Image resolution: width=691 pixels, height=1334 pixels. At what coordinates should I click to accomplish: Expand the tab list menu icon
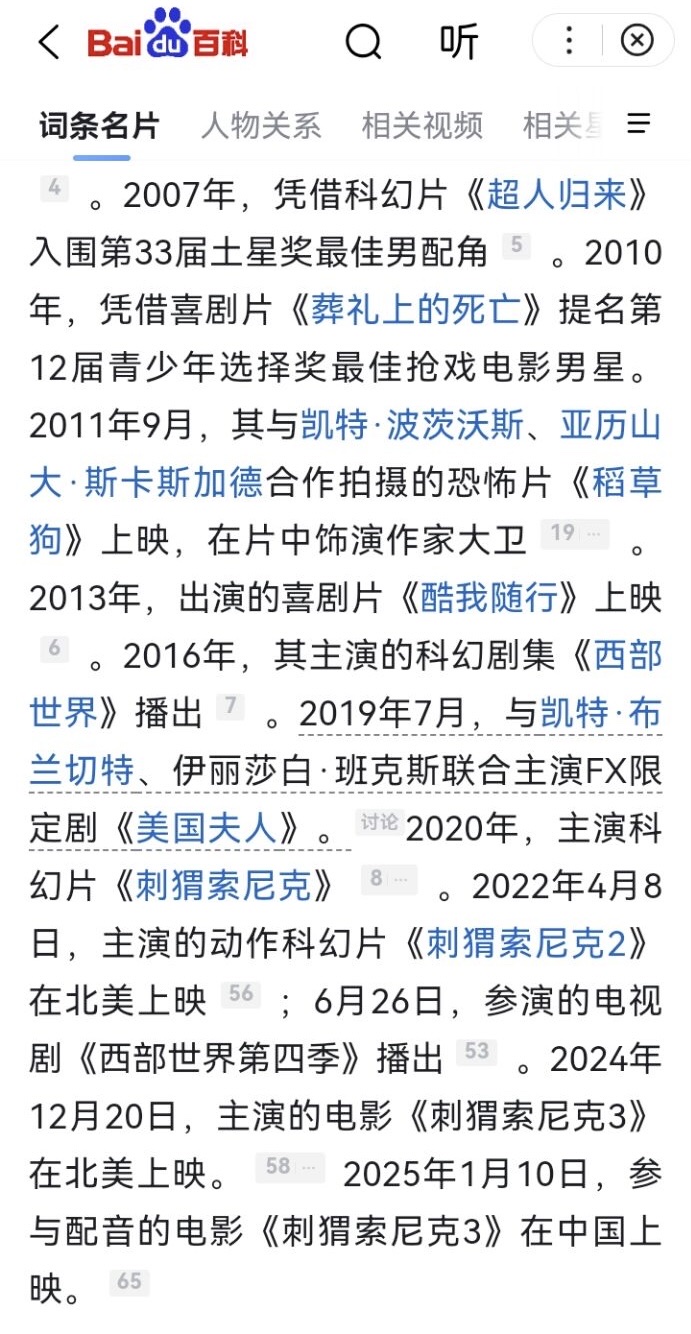click(x=639, y=123)
